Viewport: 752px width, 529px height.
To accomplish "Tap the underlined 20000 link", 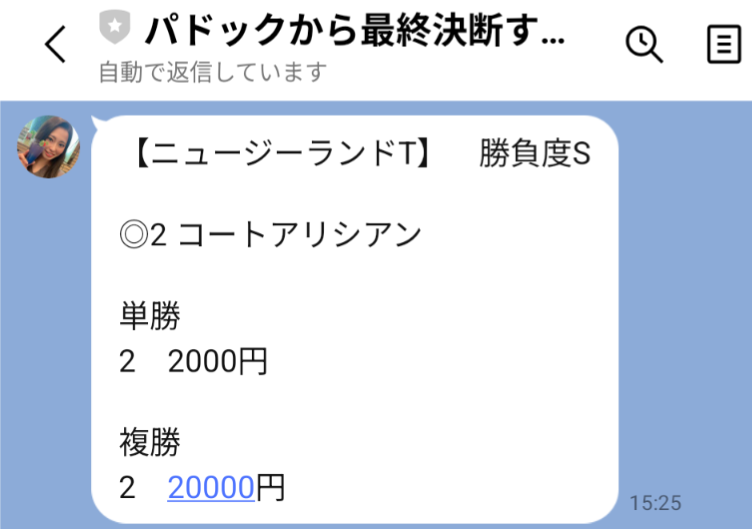I will pyautogui.click(x=211, y=487).
